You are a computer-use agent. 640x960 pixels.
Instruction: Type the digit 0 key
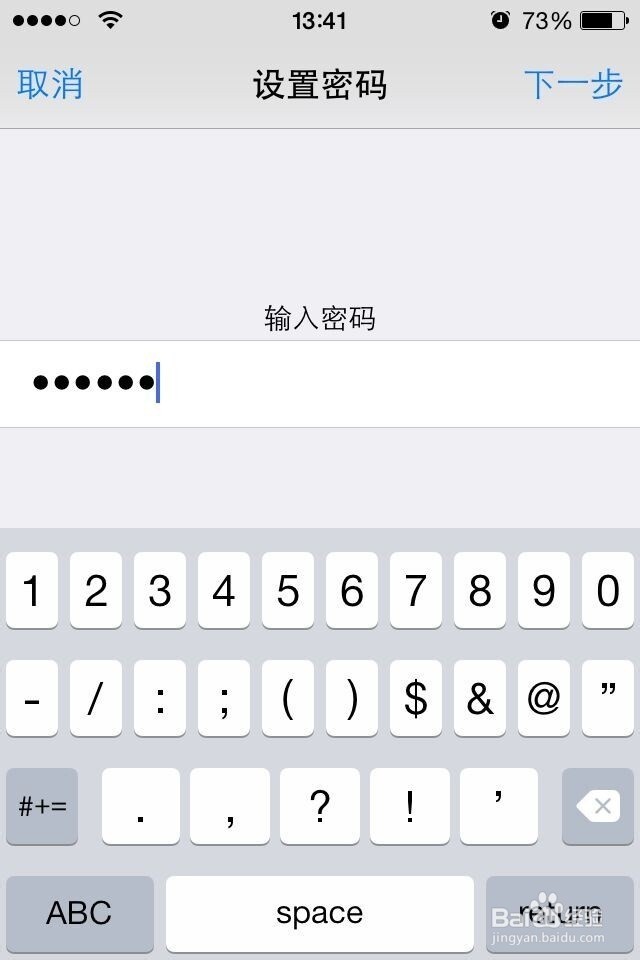608,591
